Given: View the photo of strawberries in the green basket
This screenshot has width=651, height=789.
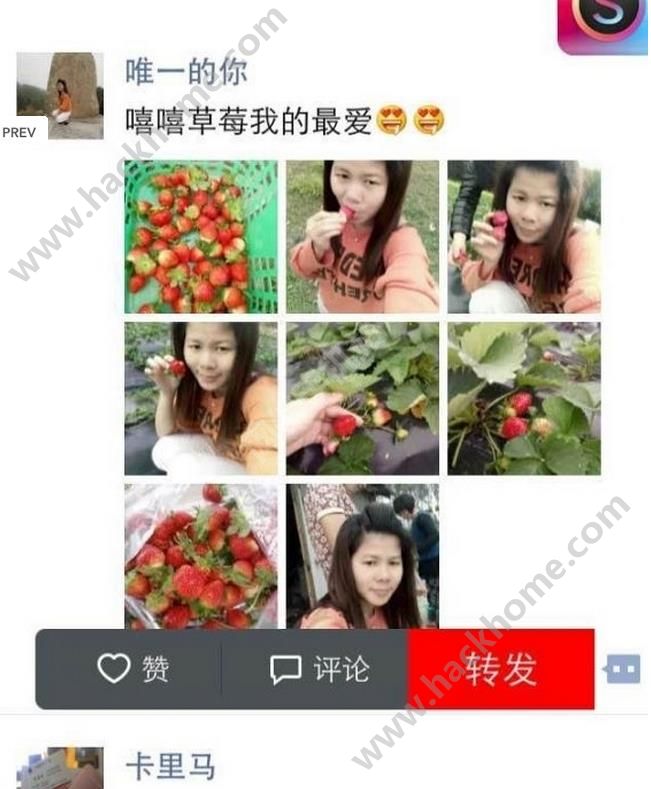Looking at the screenshot, I should (x=201, y=237).
